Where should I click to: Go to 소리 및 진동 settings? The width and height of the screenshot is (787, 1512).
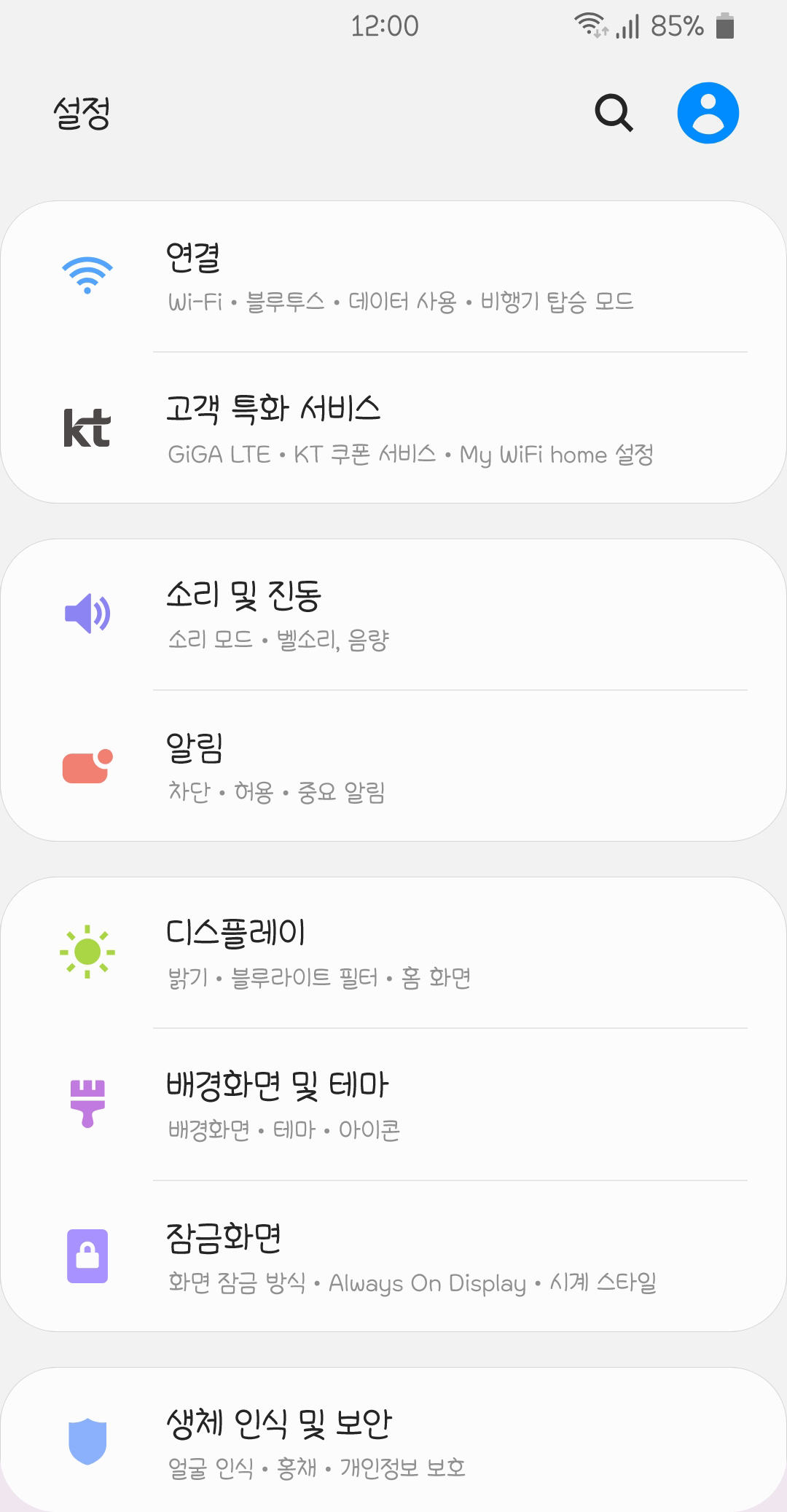(393, 615)
